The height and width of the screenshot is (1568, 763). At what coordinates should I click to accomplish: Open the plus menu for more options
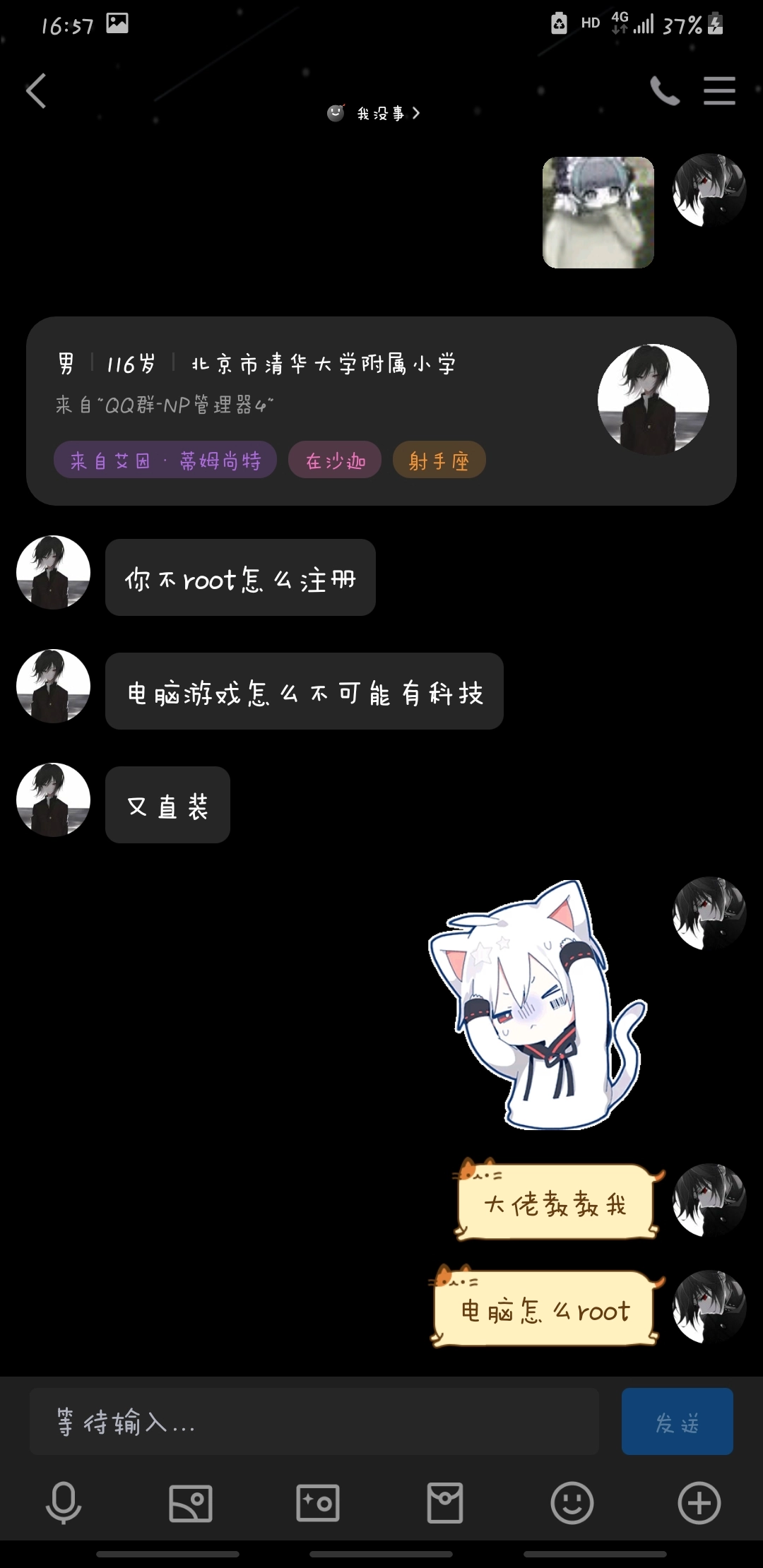coord(699,1502)
